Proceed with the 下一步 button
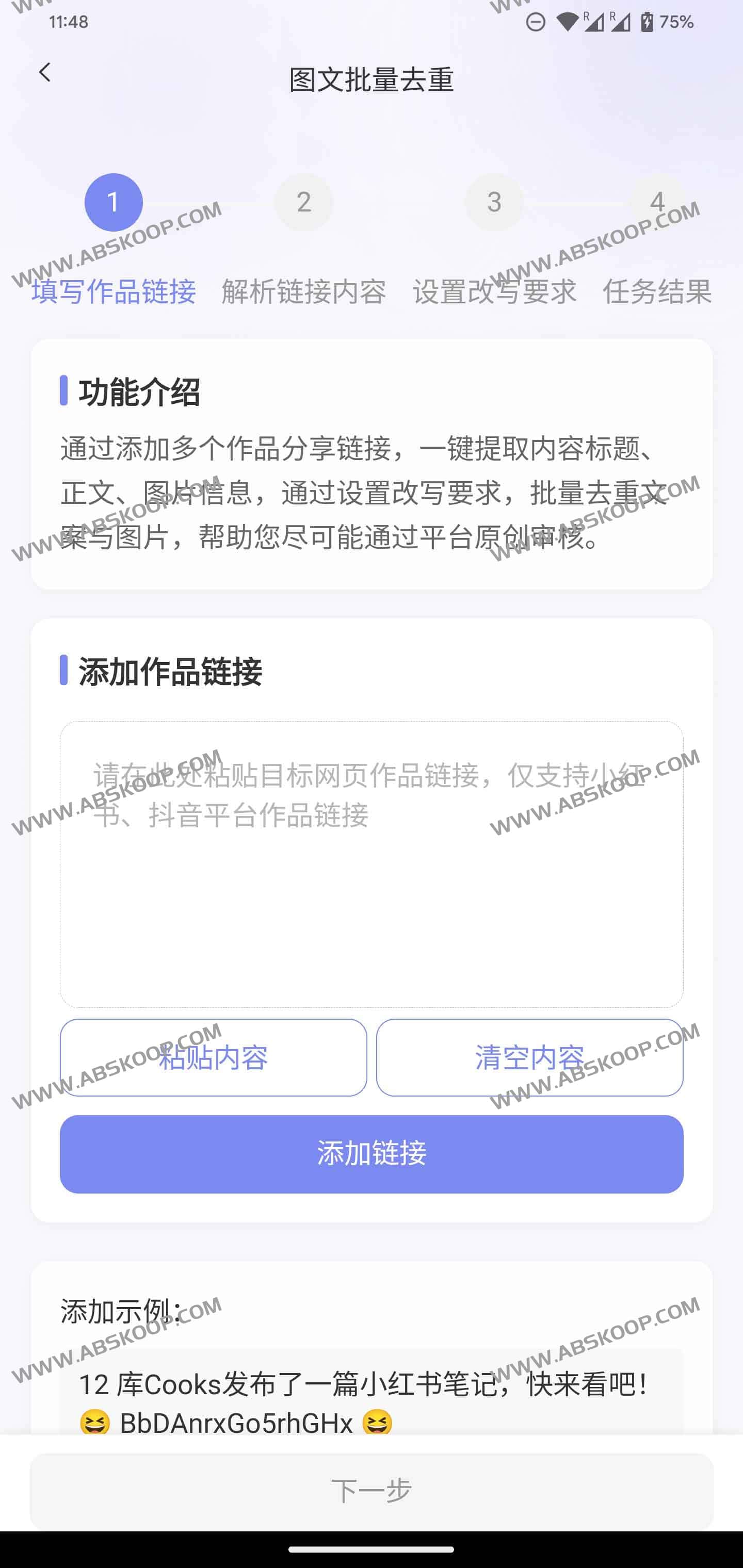Screen dimensions: 743x1568 [x=371, y=1490]
